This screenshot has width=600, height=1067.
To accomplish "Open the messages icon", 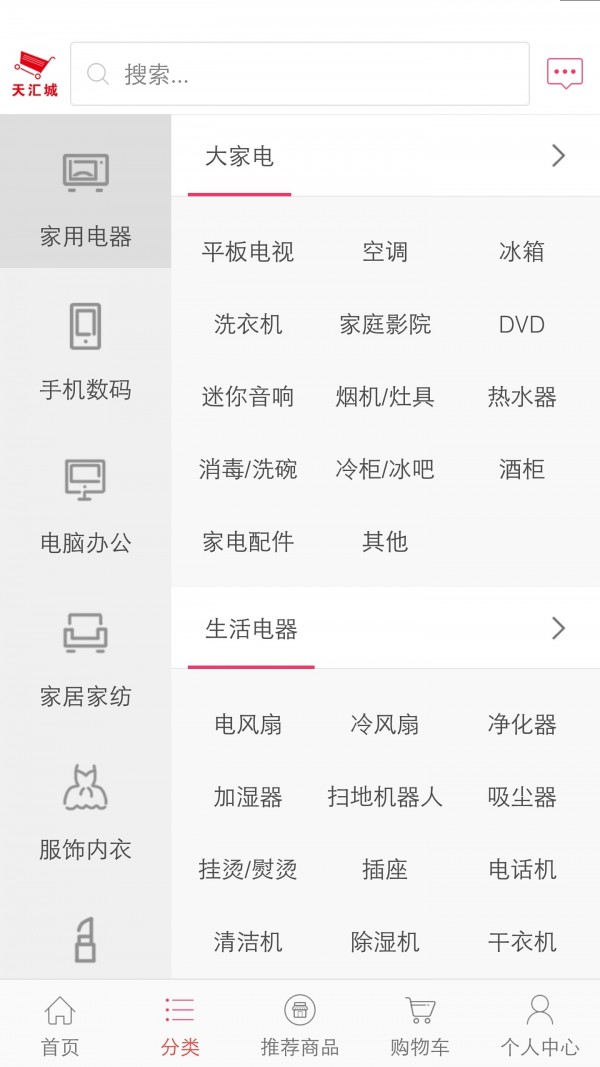I will click(x=564, y=73).
